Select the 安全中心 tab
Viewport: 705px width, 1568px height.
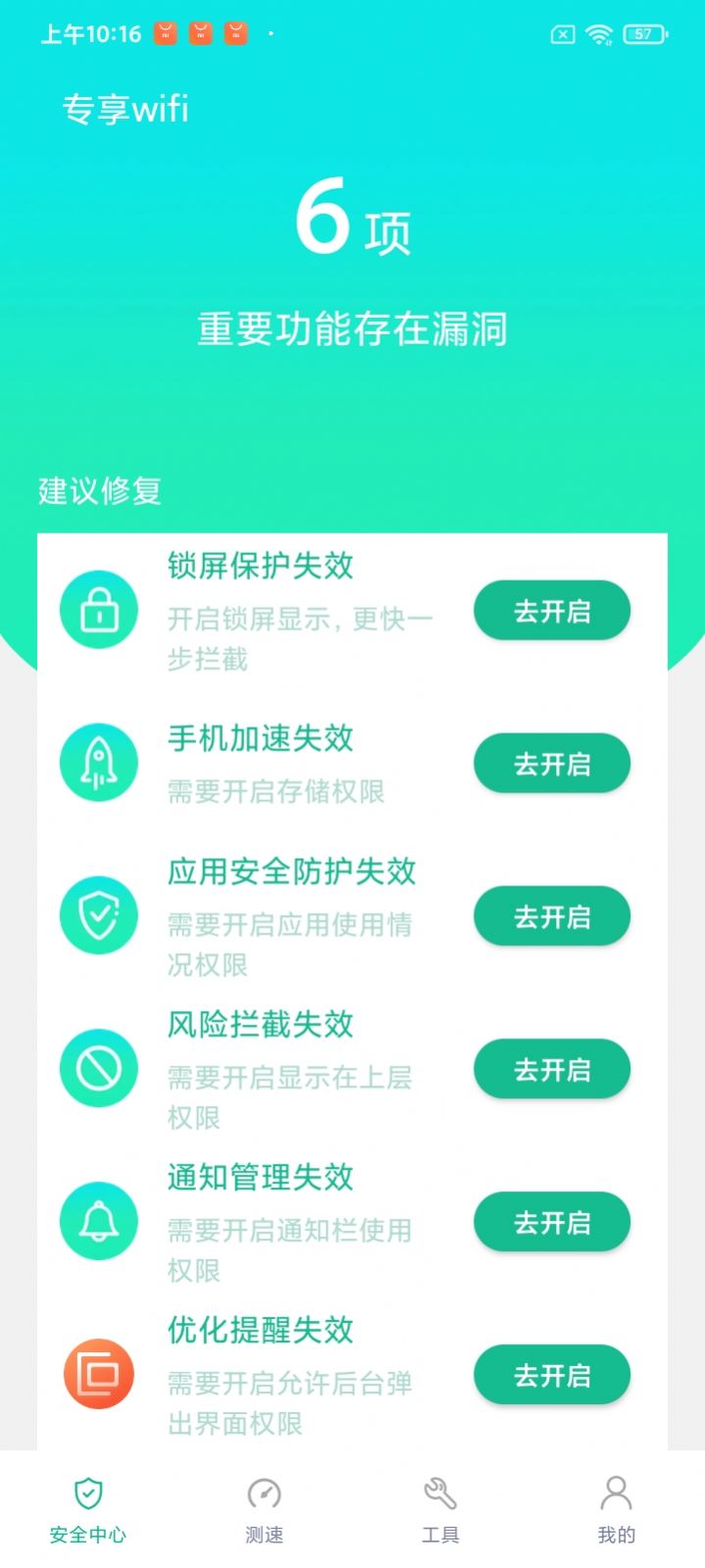pos(88,1510)
